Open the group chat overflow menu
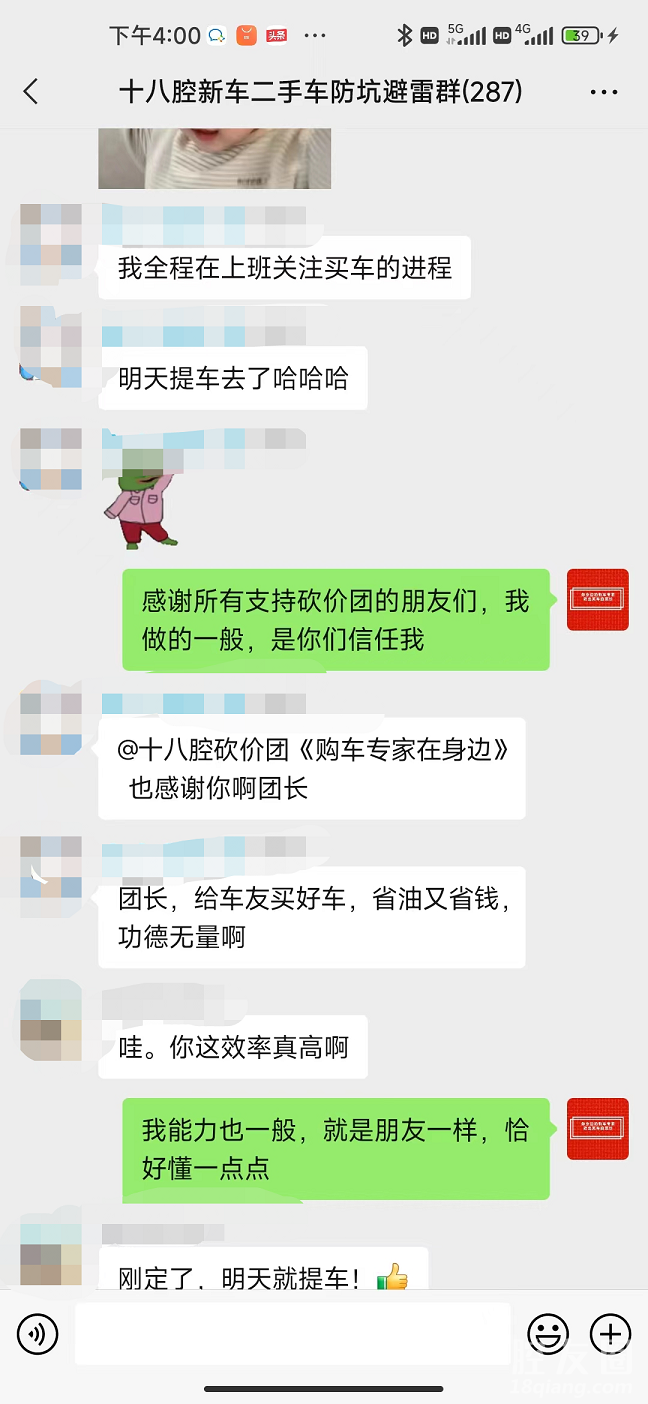The height and width of the screenshot is (1404, 648). (x=604, y=93)
